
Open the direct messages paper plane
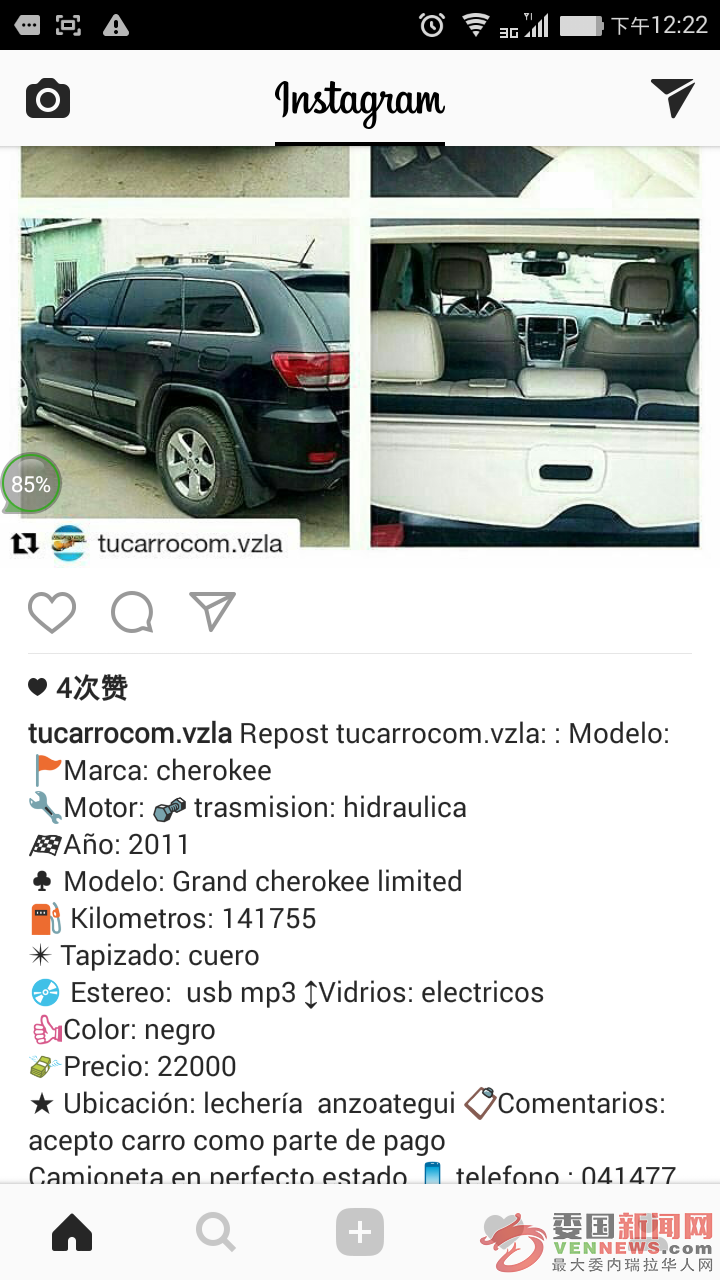672,97
